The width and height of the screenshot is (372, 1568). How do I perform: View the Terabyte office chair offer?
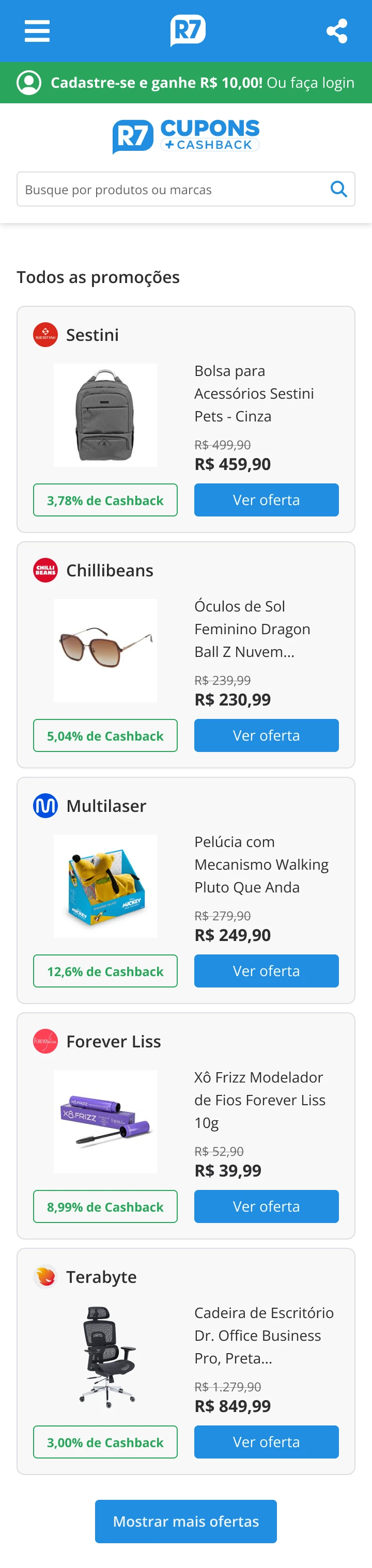(266, 1442)
